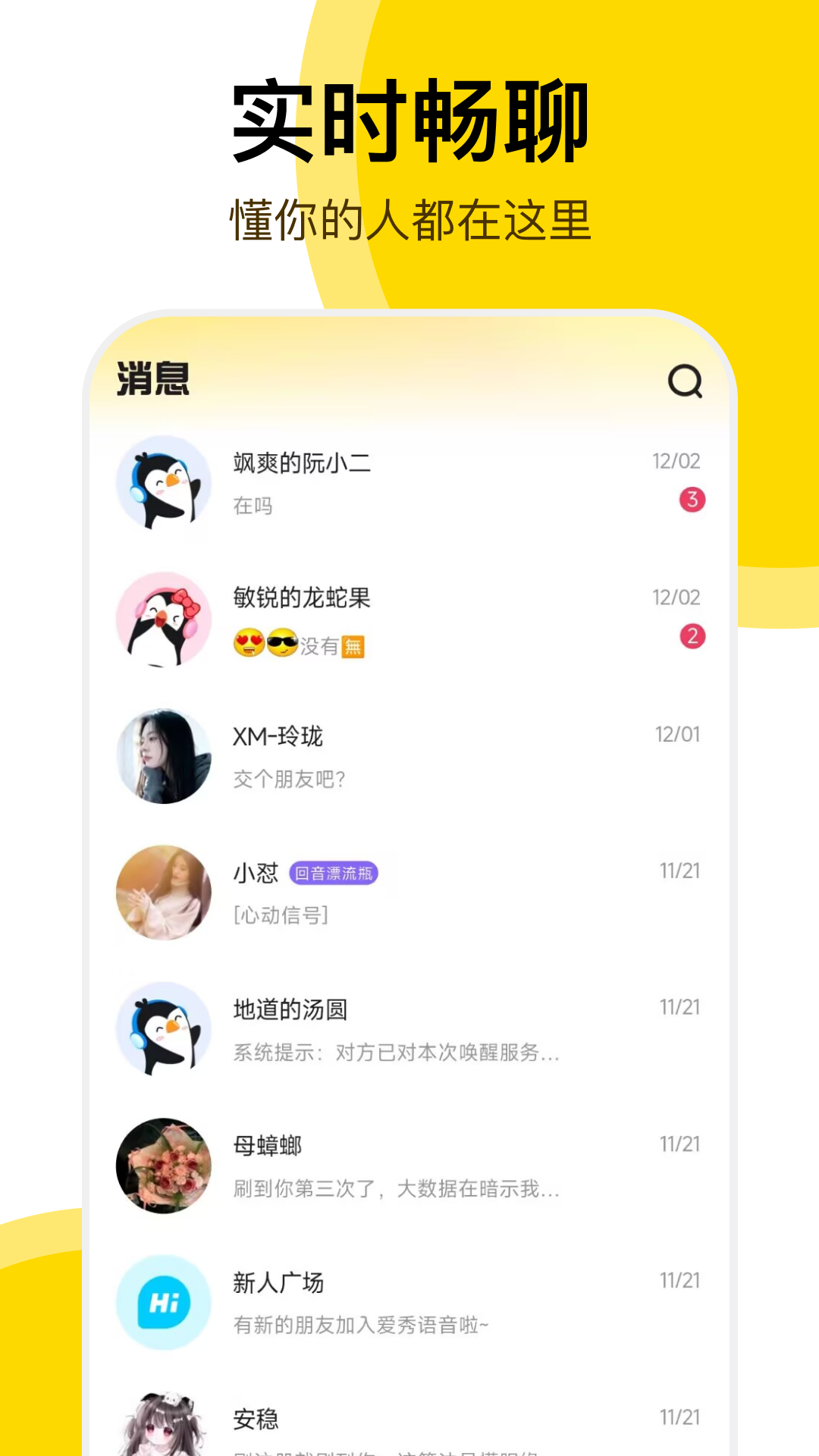Click 母蟑螂's flower bouquet avatar

tap(163, 1166)
